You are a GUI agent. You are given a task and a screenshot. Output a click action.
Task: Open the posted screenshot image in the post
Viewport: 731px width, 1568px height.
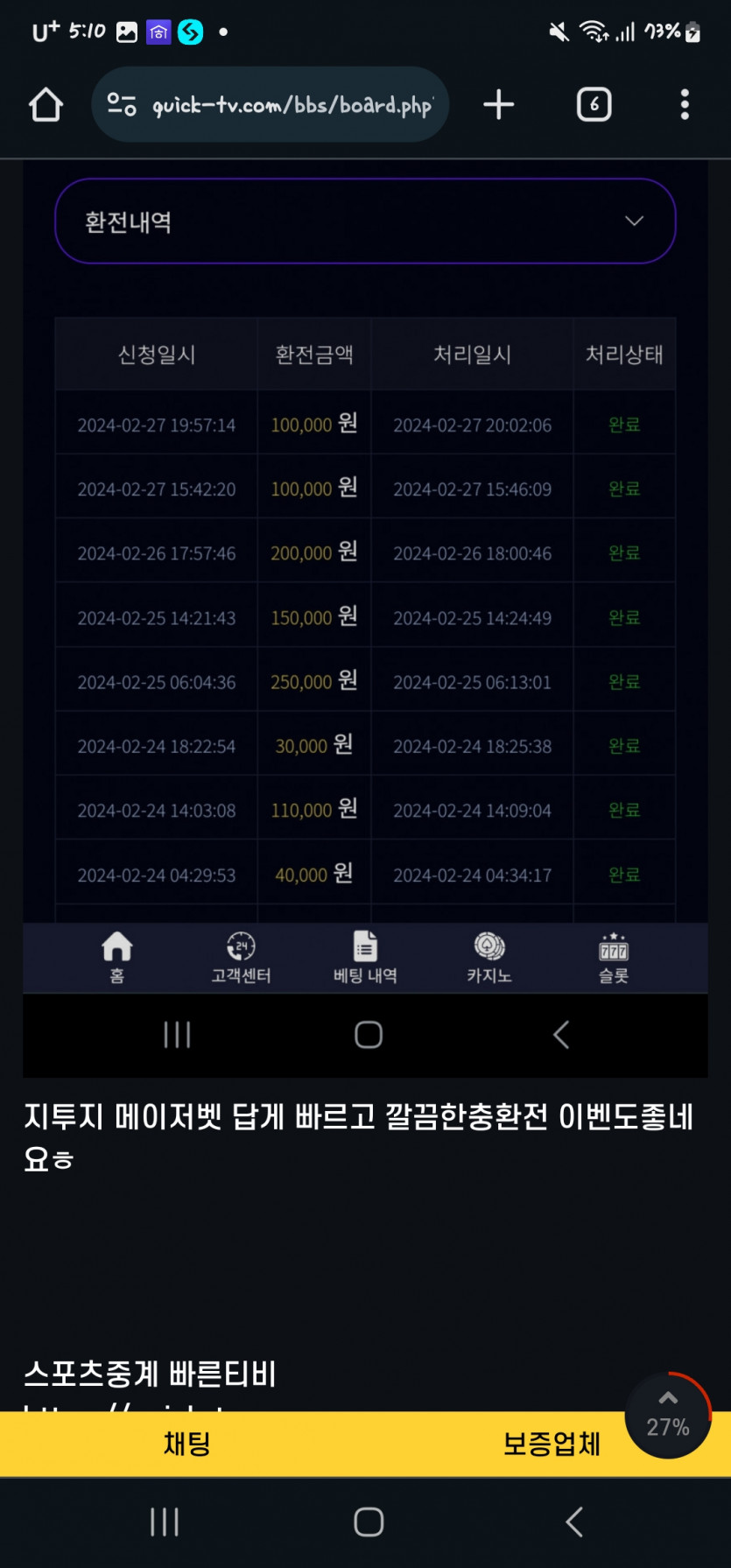pos(365,619)
